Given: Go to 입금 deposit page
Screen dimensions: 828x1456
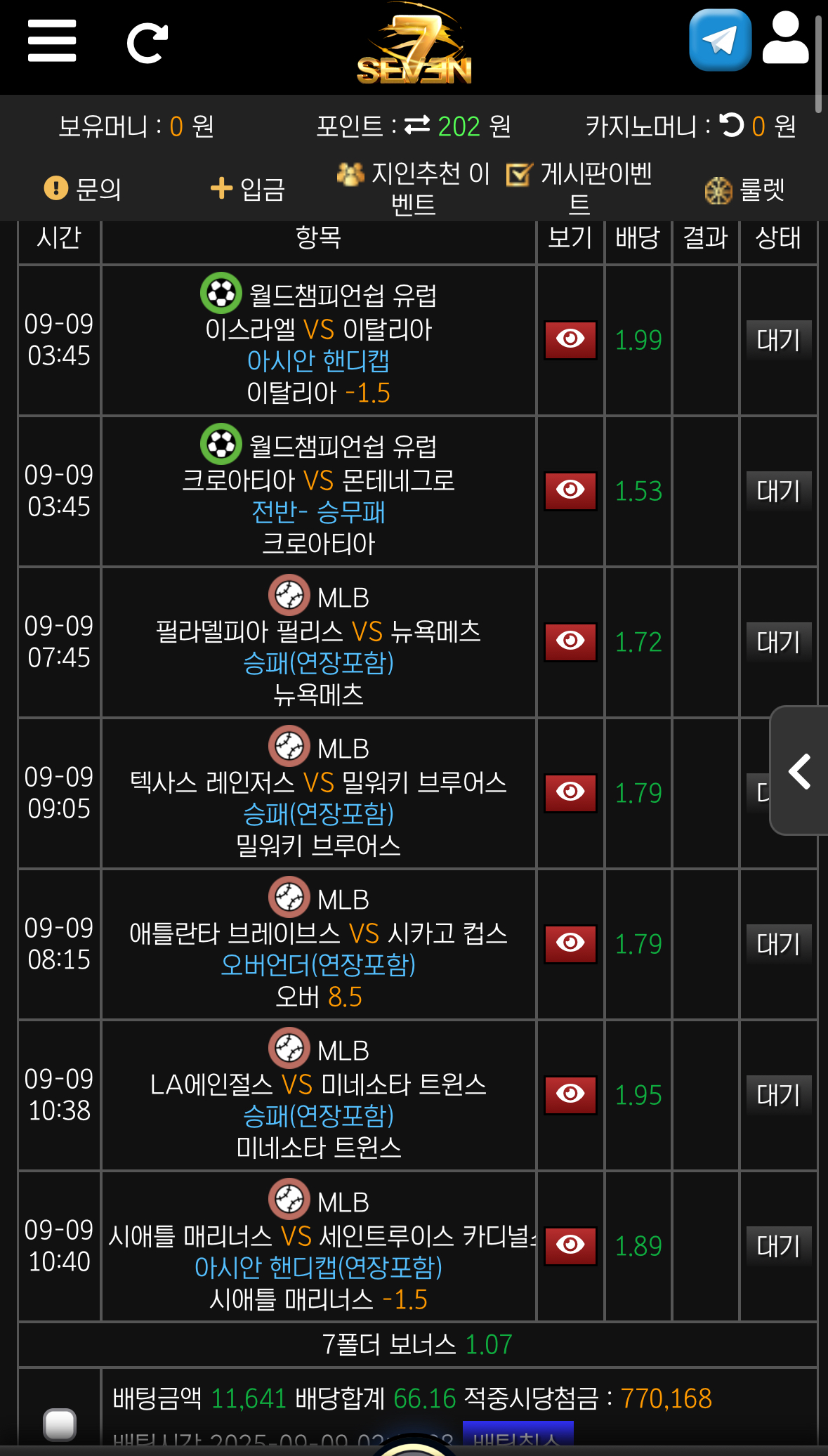Looking at the screenshot, I should point(248,188).
